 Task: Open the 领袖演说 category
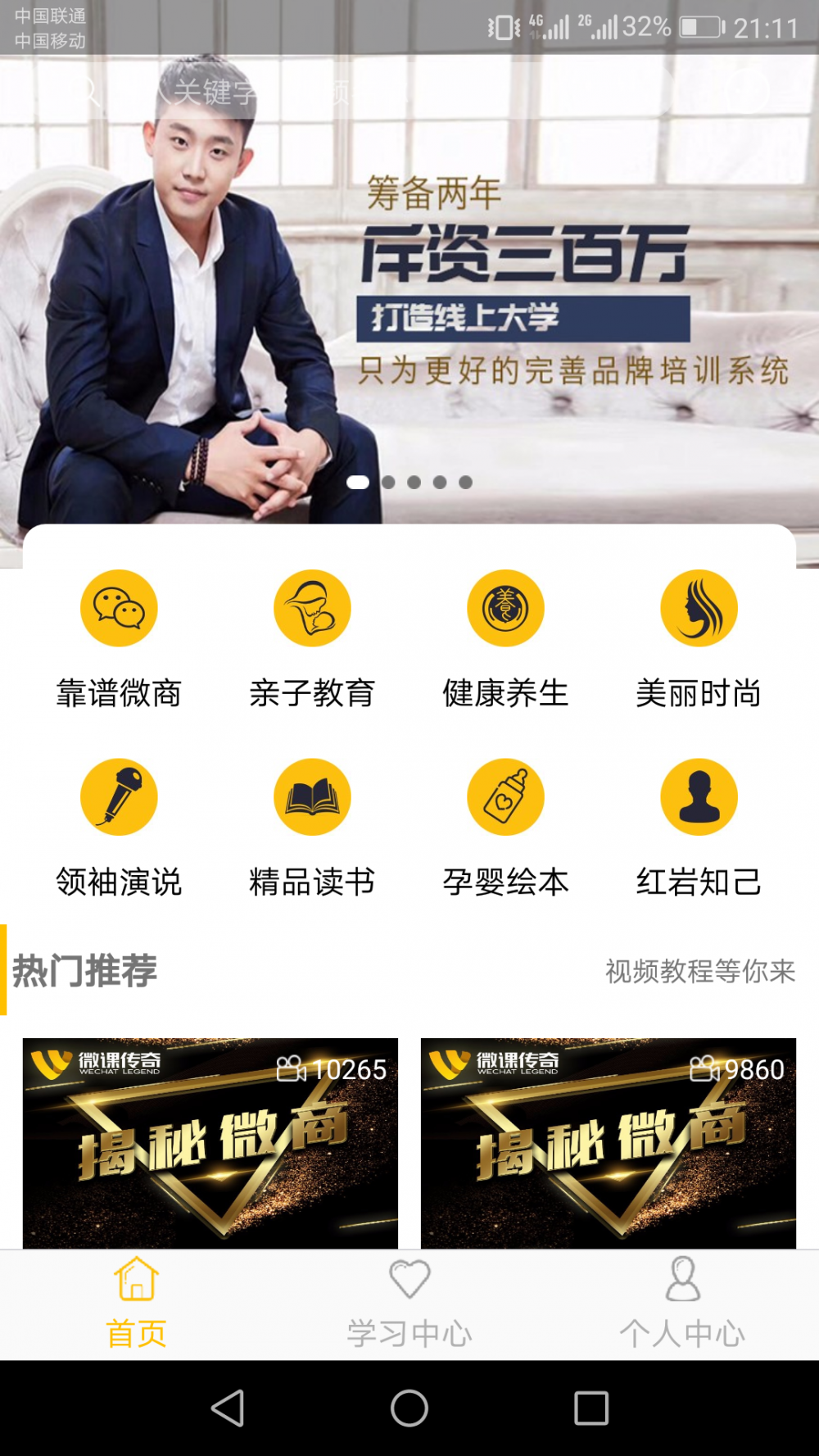(x=119, y=828)
